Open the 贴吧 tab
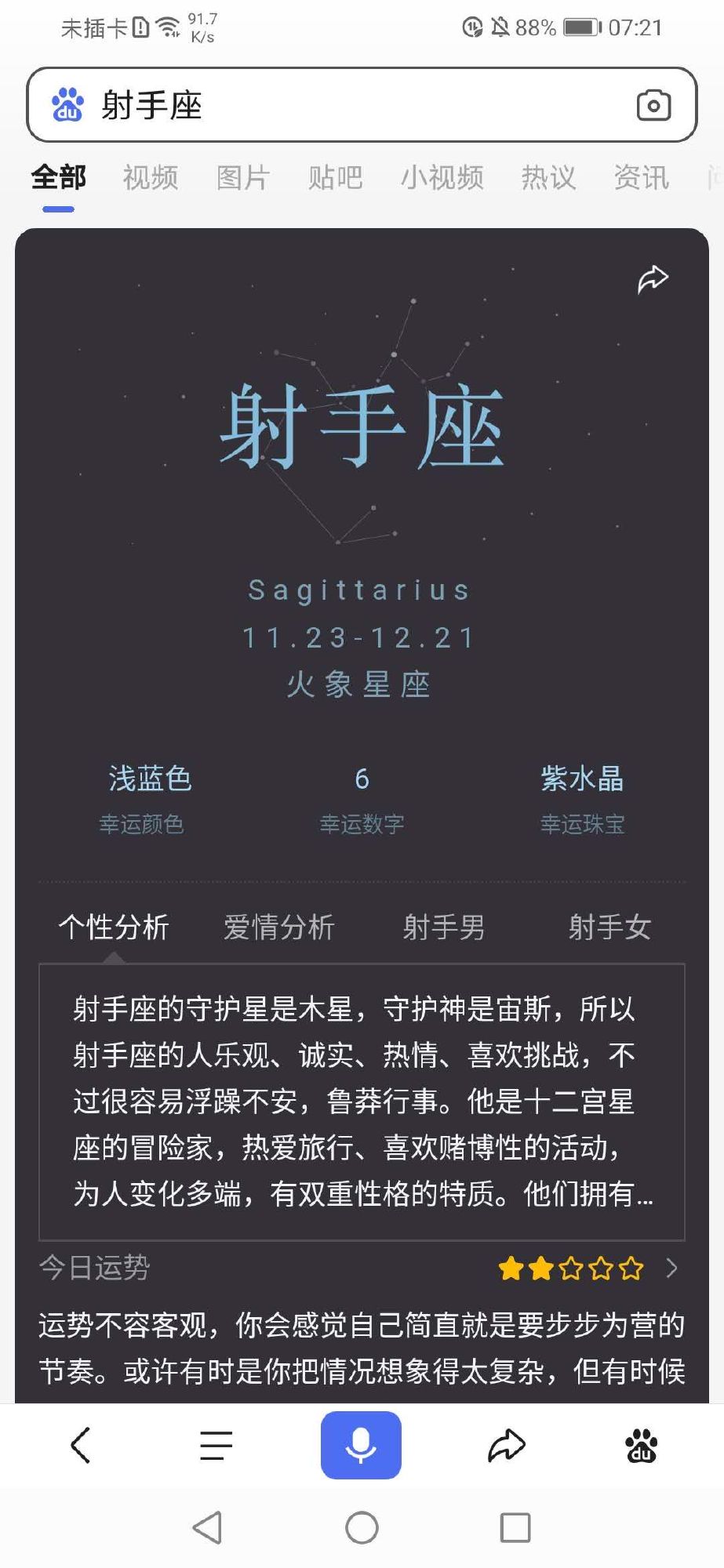This screenshot has width=724, height=1568. (336, 178)
